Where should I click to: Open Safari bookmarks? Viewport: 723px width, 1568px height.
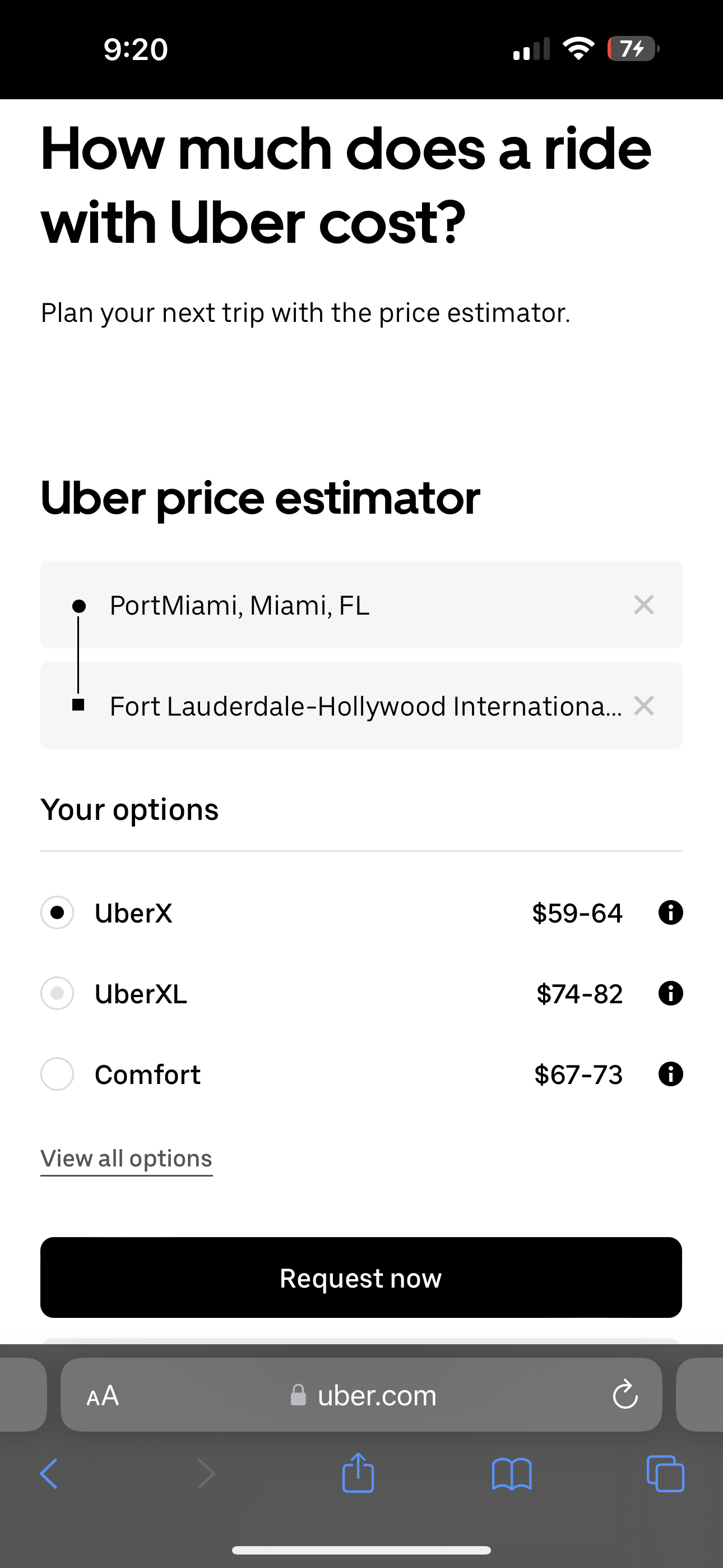point(512,1474)
